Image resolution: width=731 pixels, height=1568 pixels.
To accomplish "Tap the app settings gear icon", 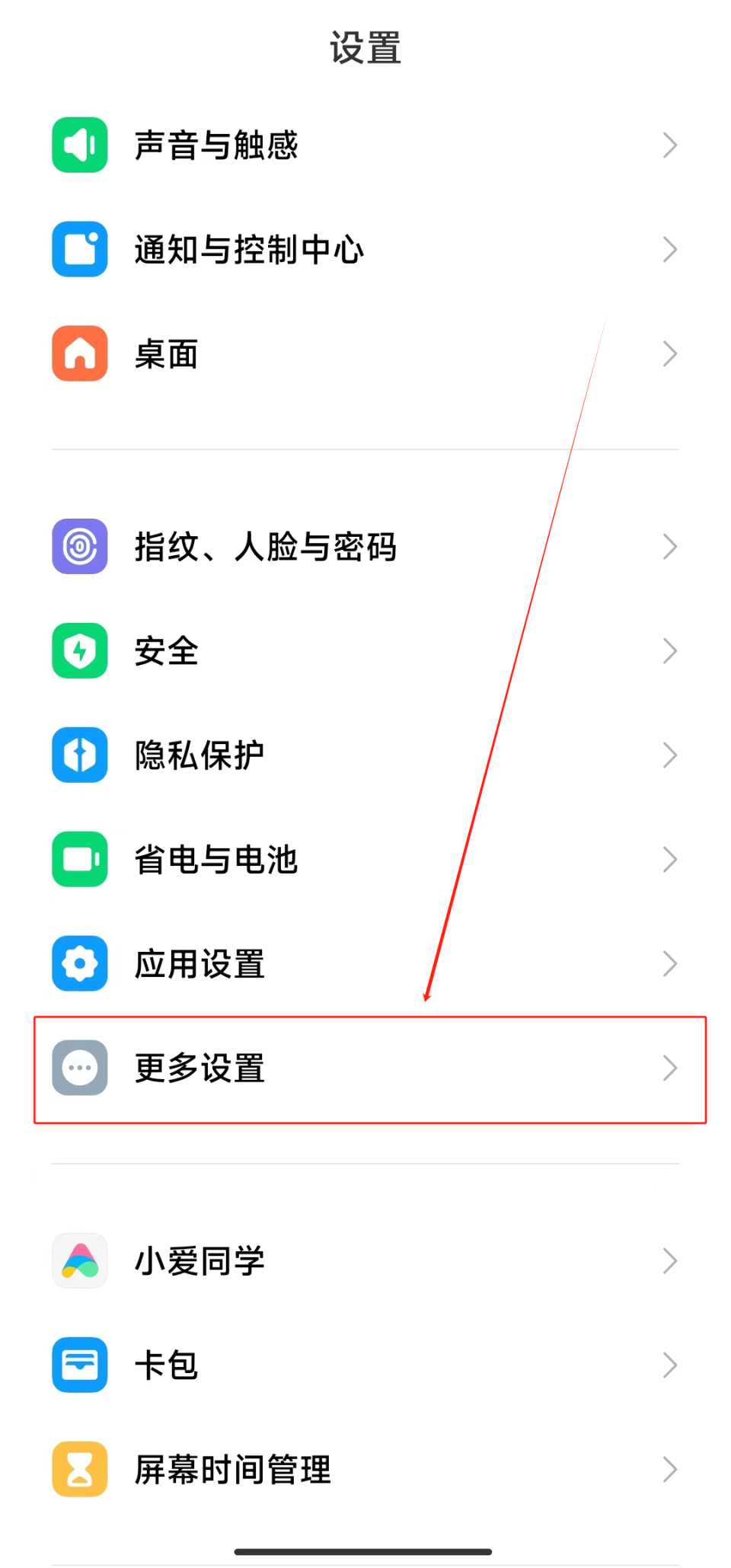I will [x=79, y=963].
